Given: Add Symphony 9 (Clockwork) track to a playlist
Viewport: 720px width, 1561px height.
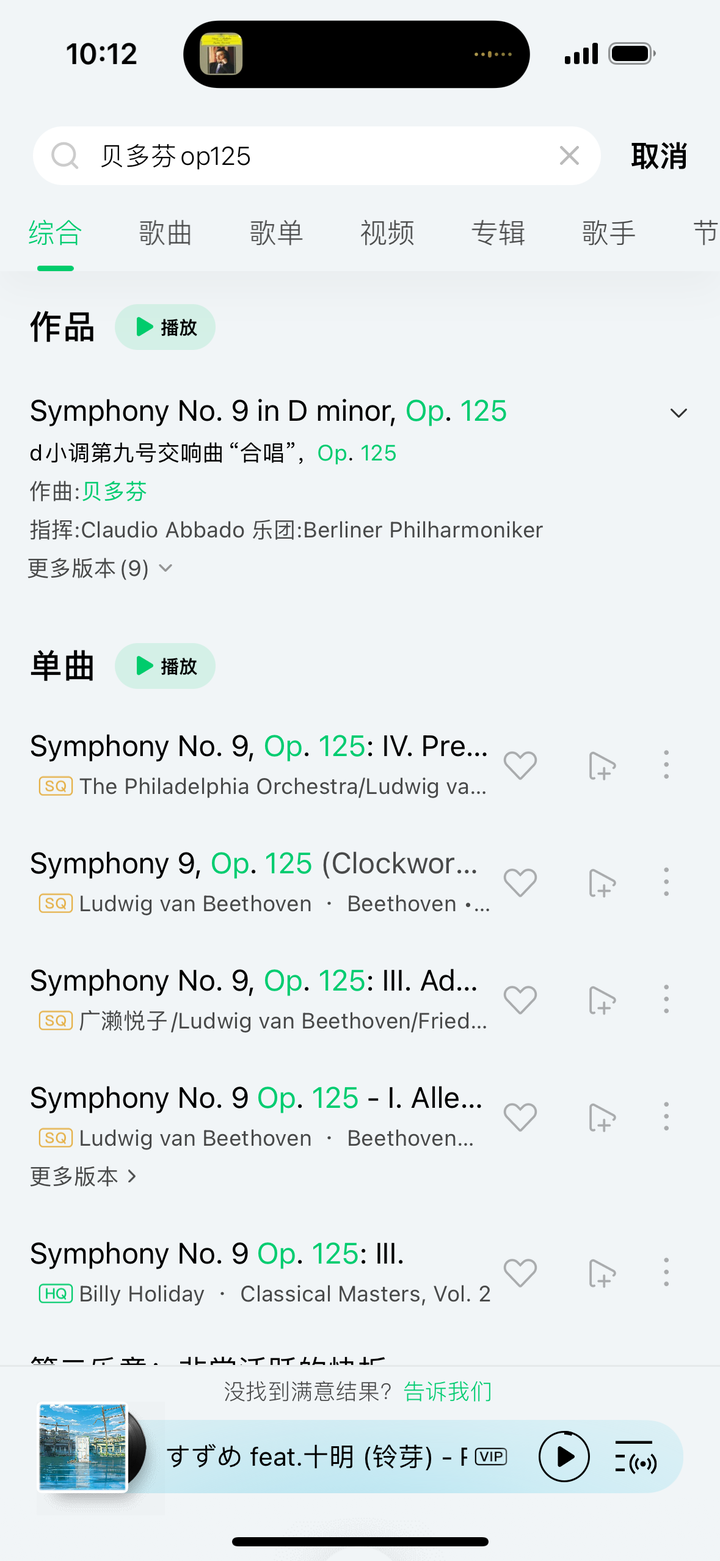Looking at the screenshot, I should pyautogui.click(x=602, y=883).
